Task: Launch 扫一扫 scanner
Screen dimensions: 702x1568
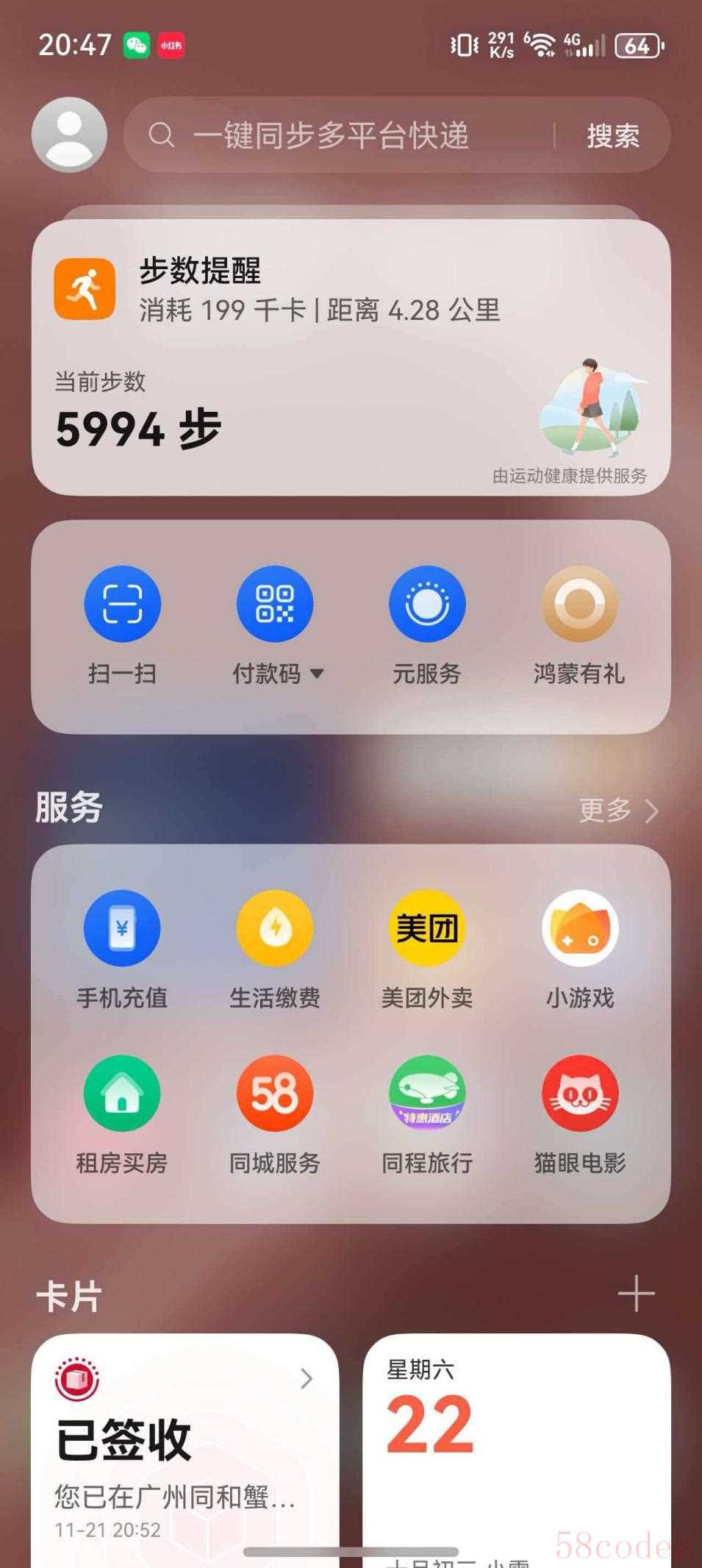Action: tap(122, 605)
